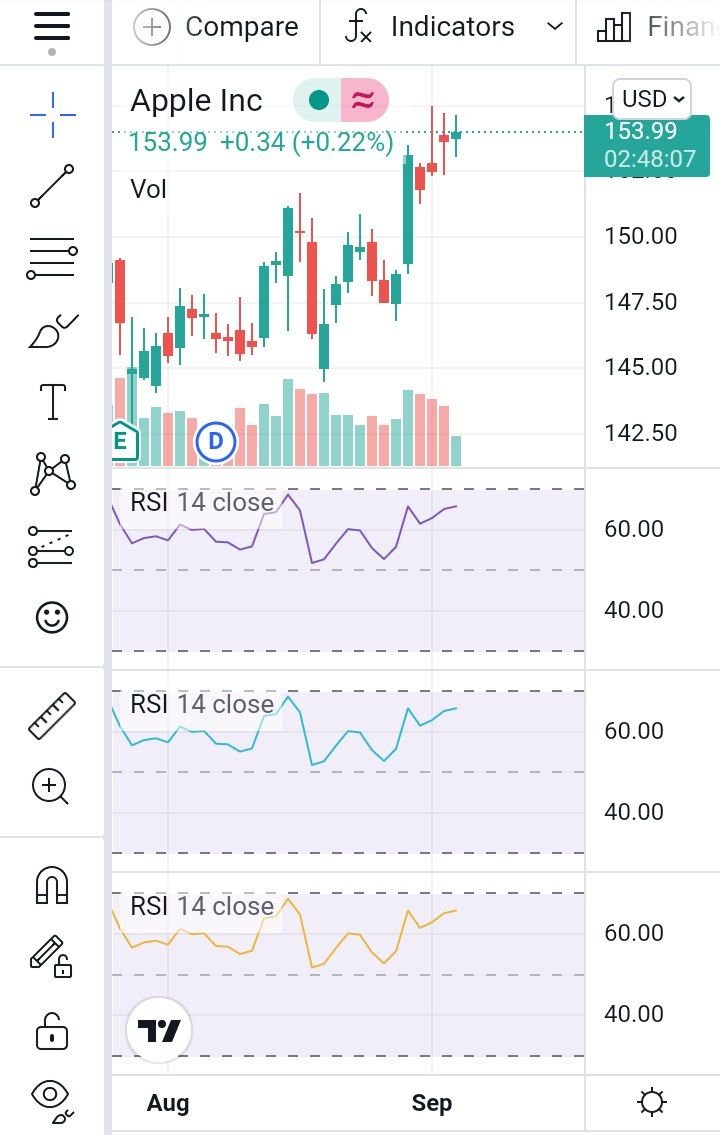720x1135 pixels.
Task: Choose the trend line drawing tool
Action: [x=52, y=186]
